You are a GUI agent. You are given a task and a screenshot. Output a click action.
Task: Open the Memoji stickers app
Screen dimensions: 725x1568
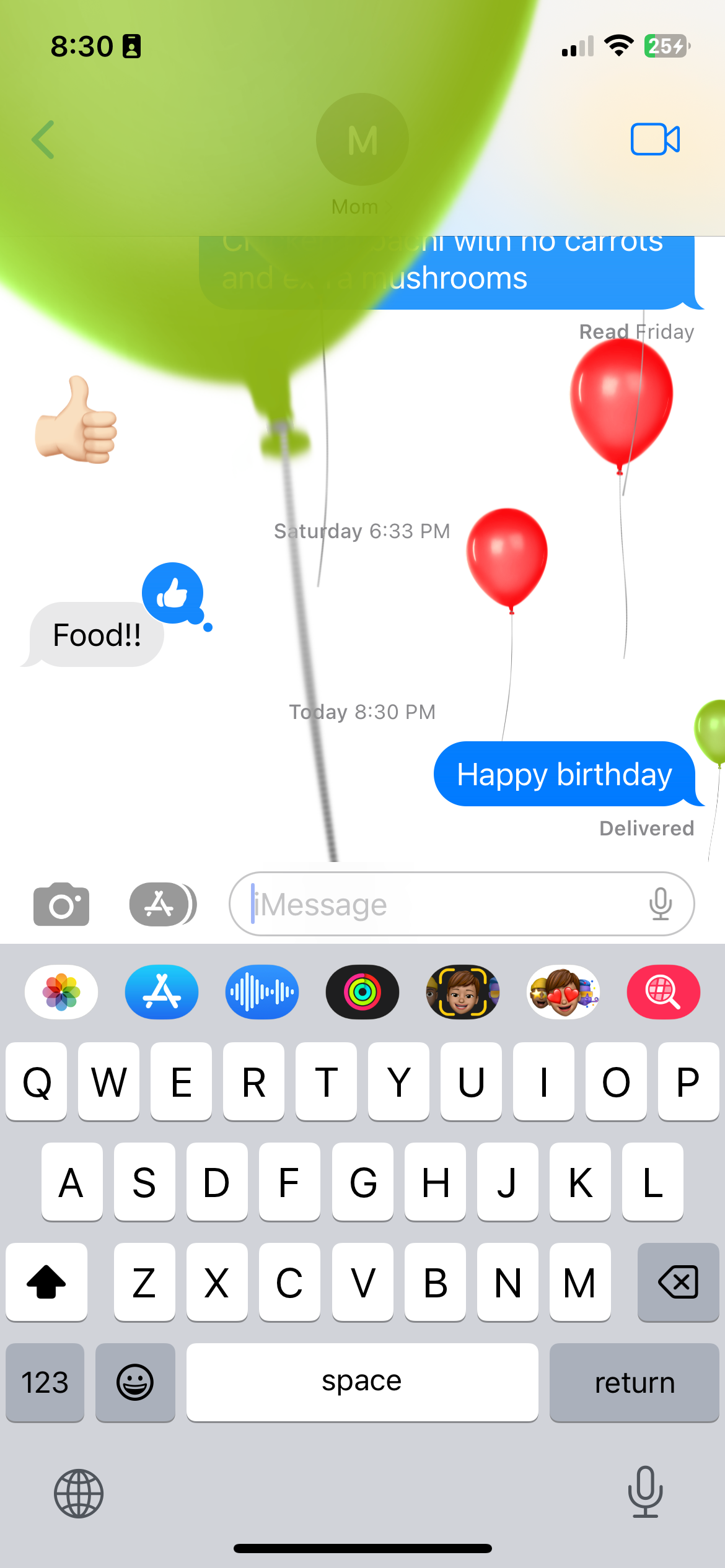coord(563,992)
